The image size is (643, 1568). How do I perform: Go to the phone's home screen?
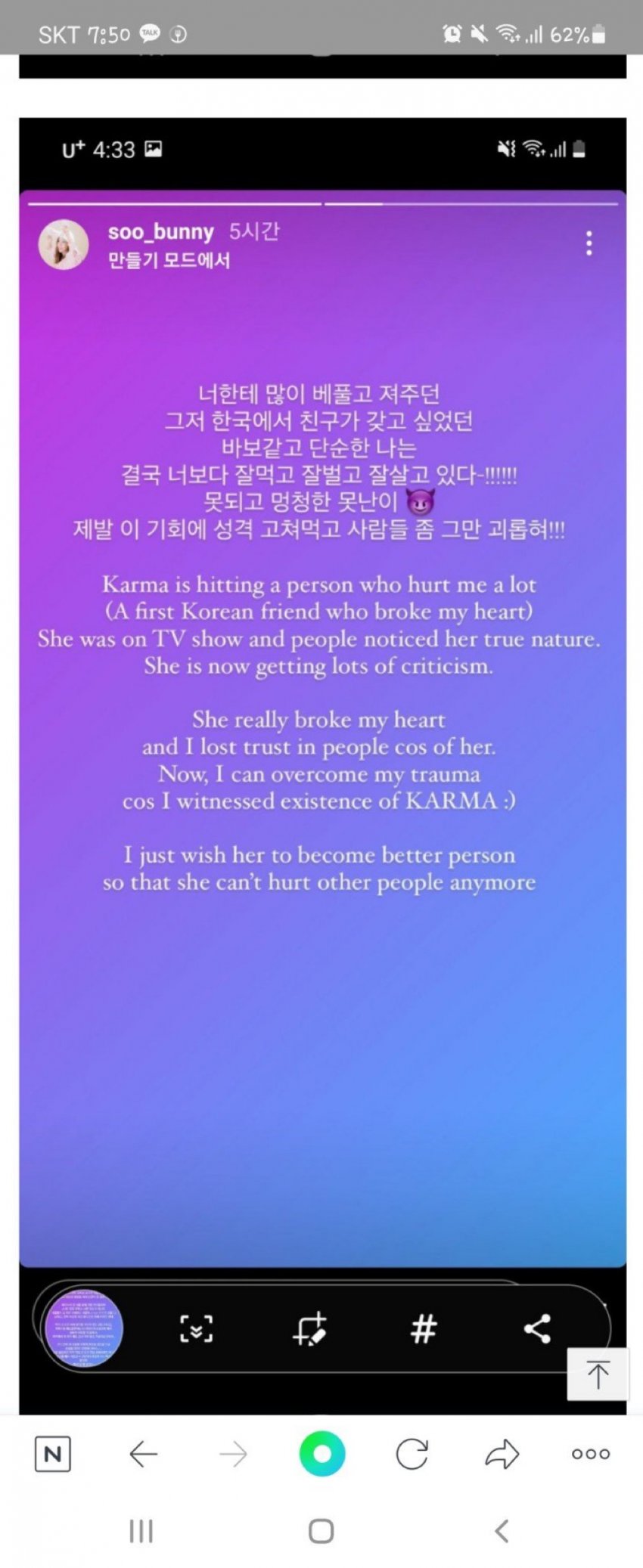click(321, 1531)
